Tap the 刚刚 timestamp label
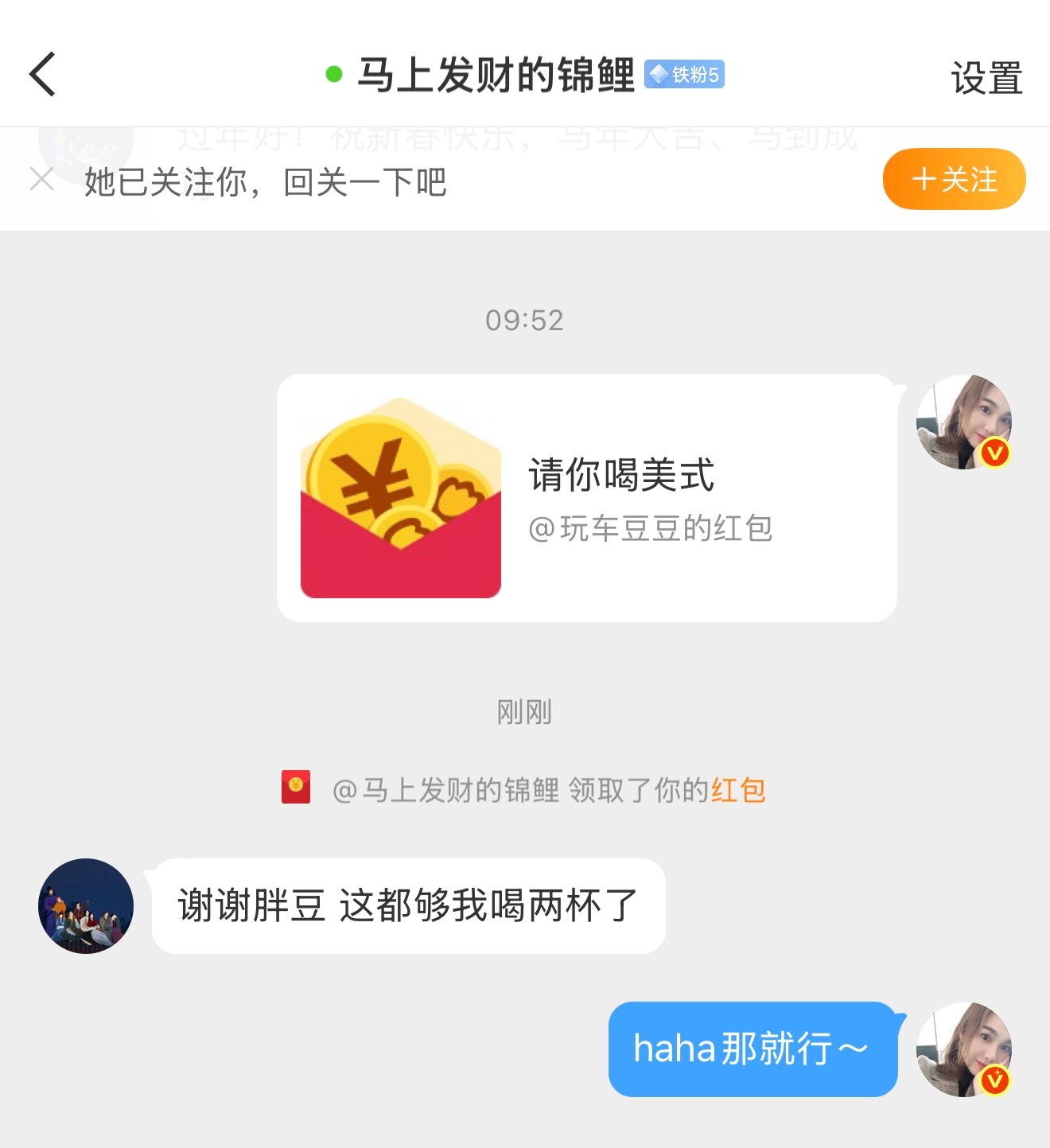Image resolution: width=1050 pixels, height=1148 pixels. click(x=524, y=713)
